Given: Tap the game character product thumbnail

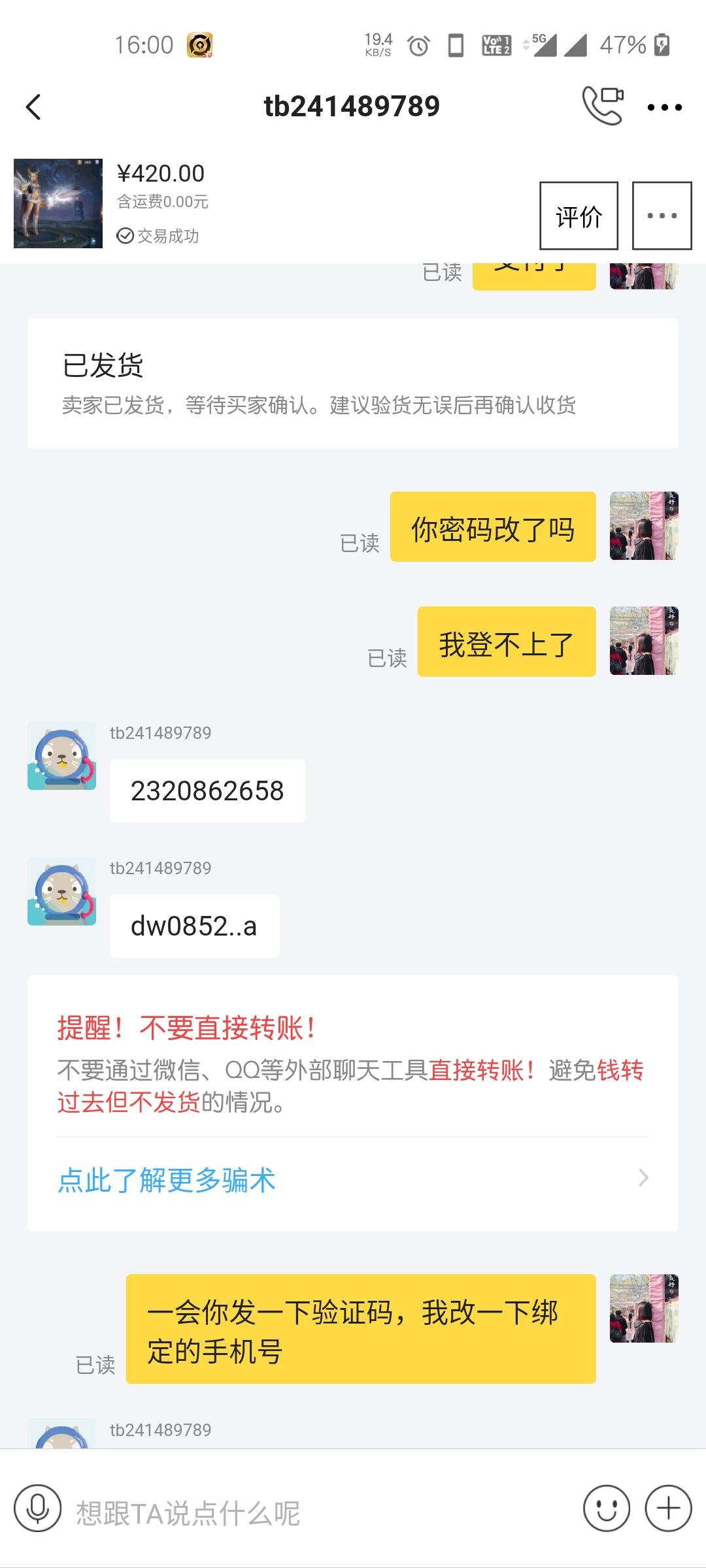Looking at the screenshot, I should tap(59, 204).
